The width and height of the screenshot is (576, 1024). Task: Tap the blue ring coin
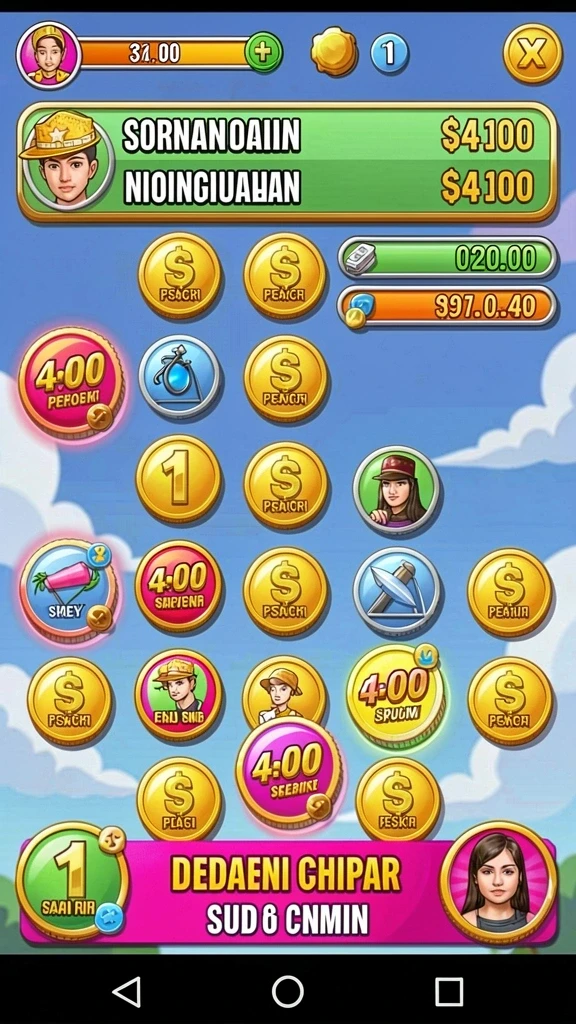coord(179,377)
